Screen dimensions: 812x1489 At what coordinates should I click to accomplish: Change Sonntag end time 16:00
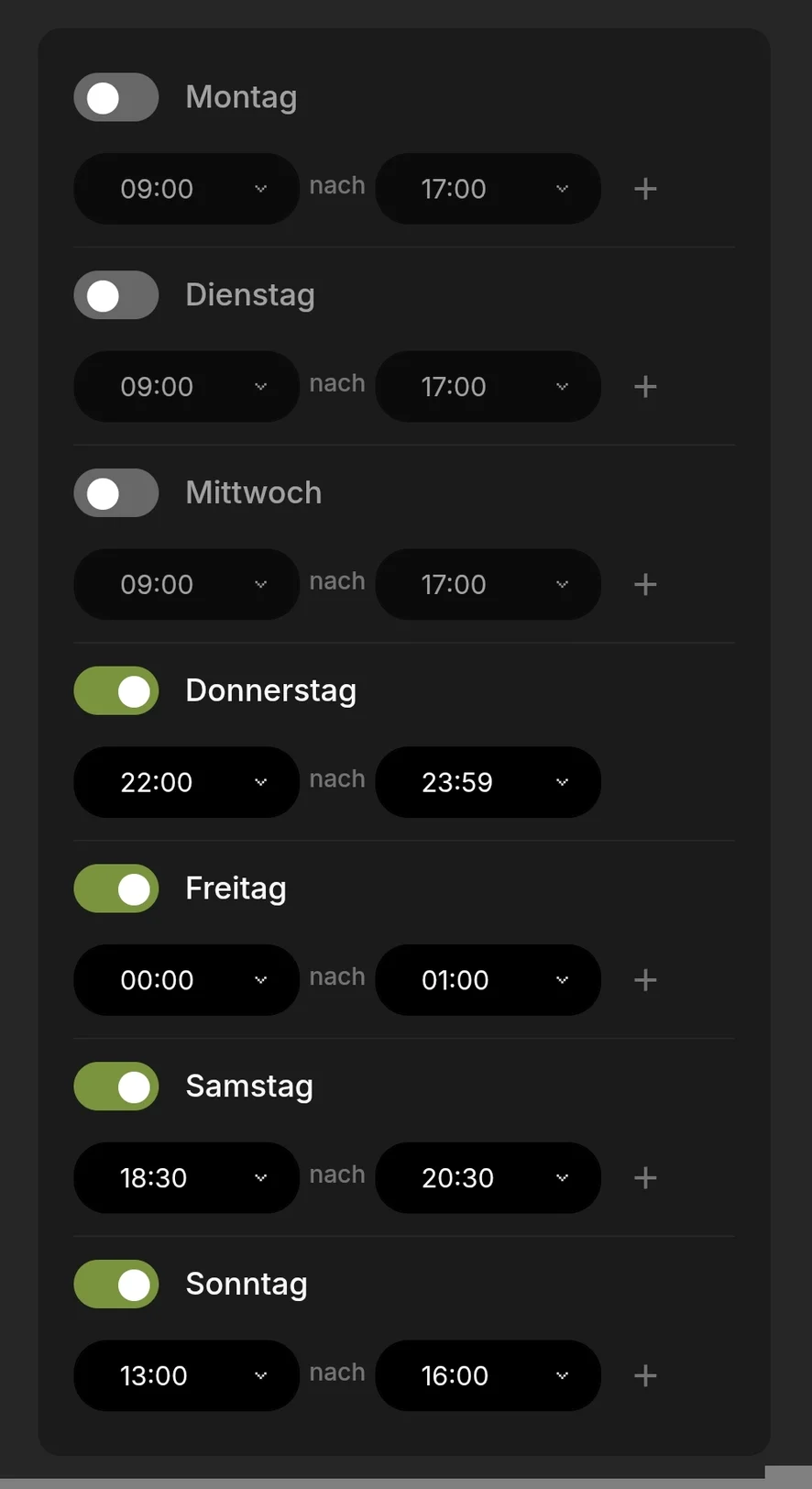(x=488, y=1375)
